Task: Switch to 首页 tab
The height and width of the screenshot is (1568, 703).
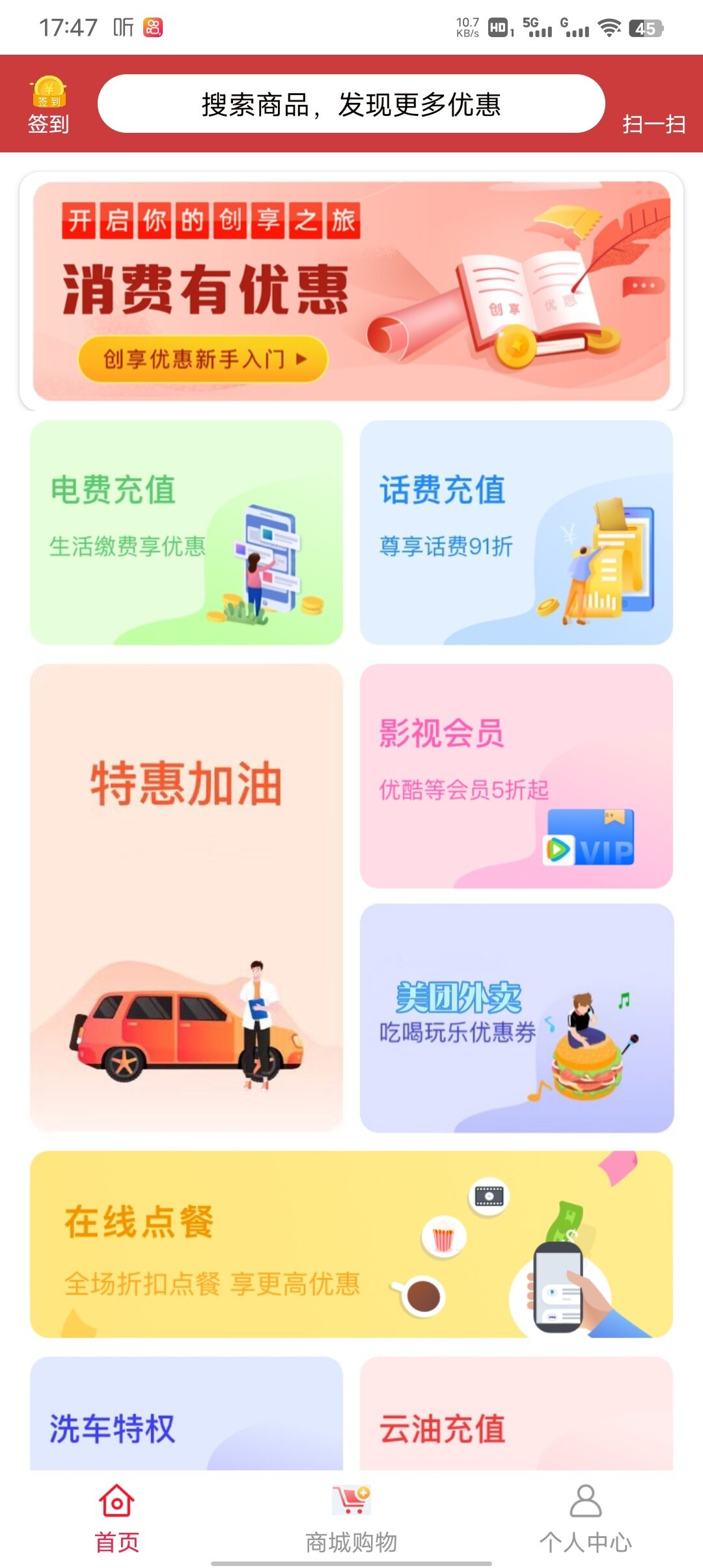Action: click(117, 1519)
